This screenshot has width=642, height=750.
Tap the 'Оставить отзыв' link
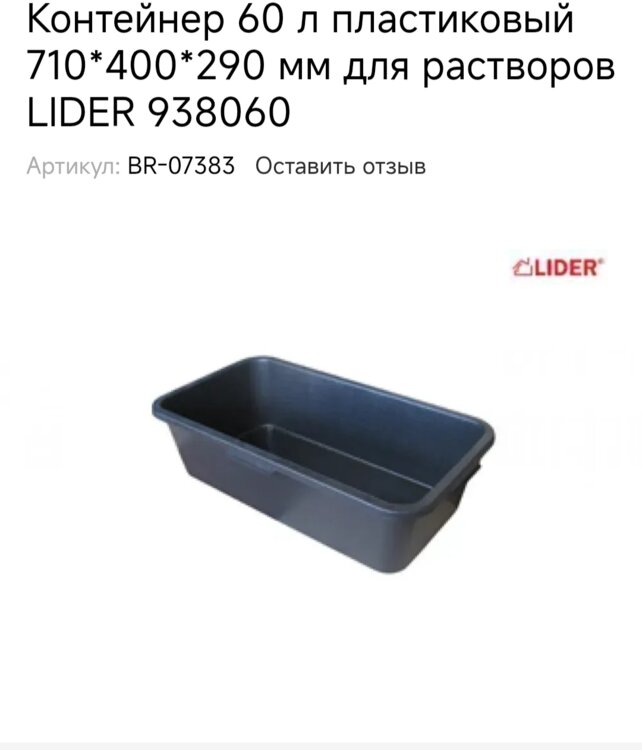[340, 166]
